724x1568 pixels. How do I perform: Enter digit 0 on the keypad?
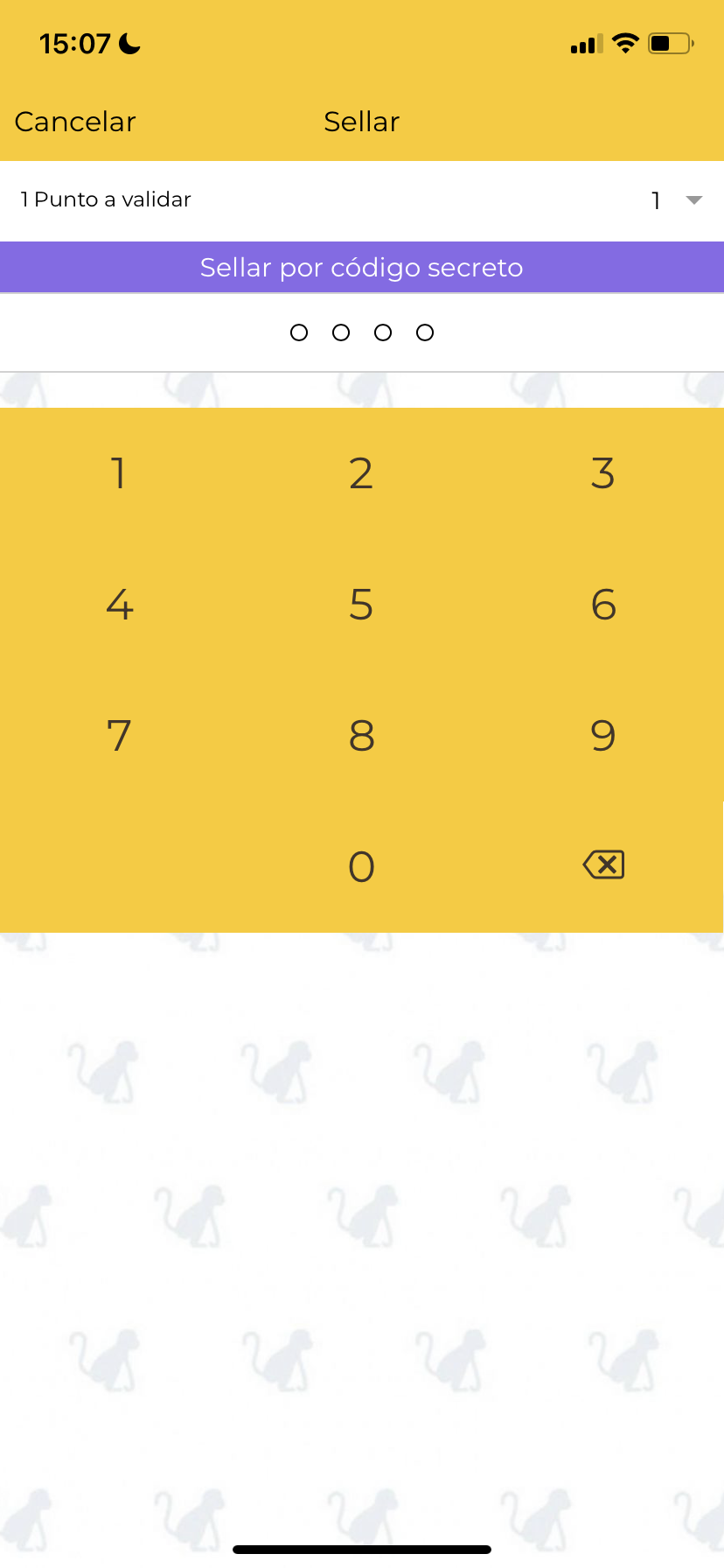coord(361,867)
